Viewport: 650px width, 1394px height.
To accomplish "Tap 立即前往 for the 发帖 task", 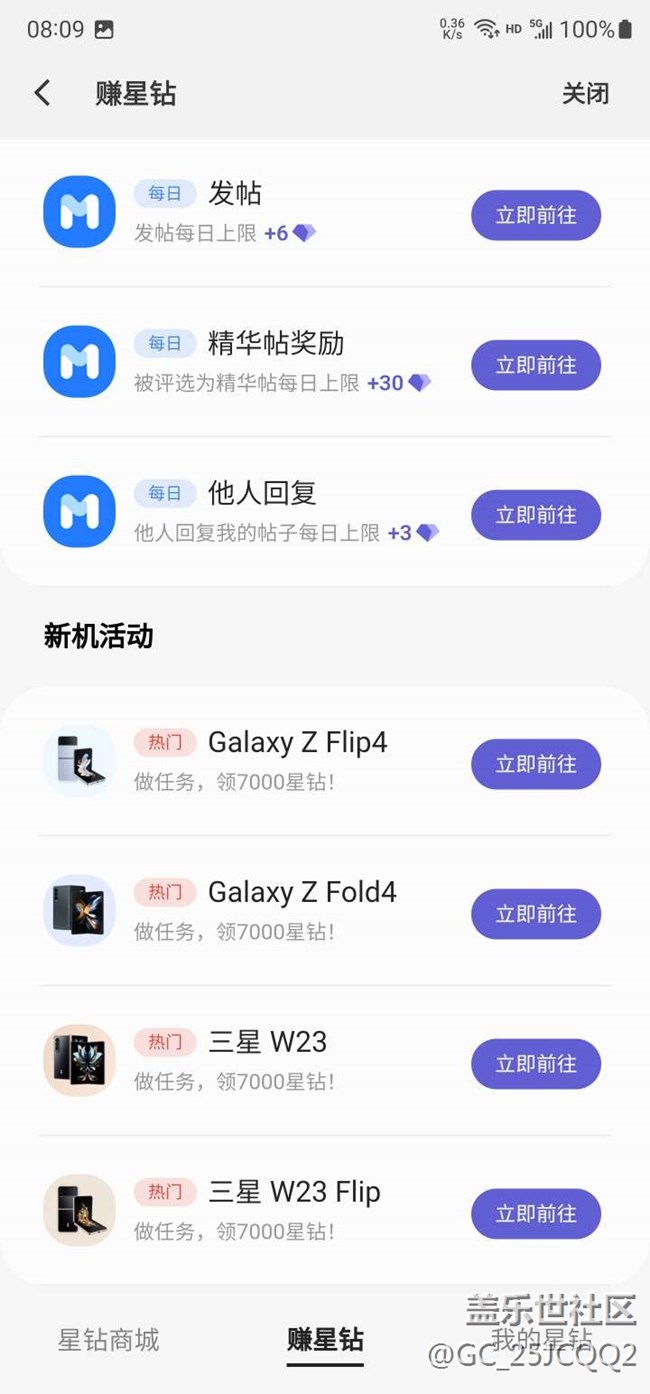I will point(536,215).
